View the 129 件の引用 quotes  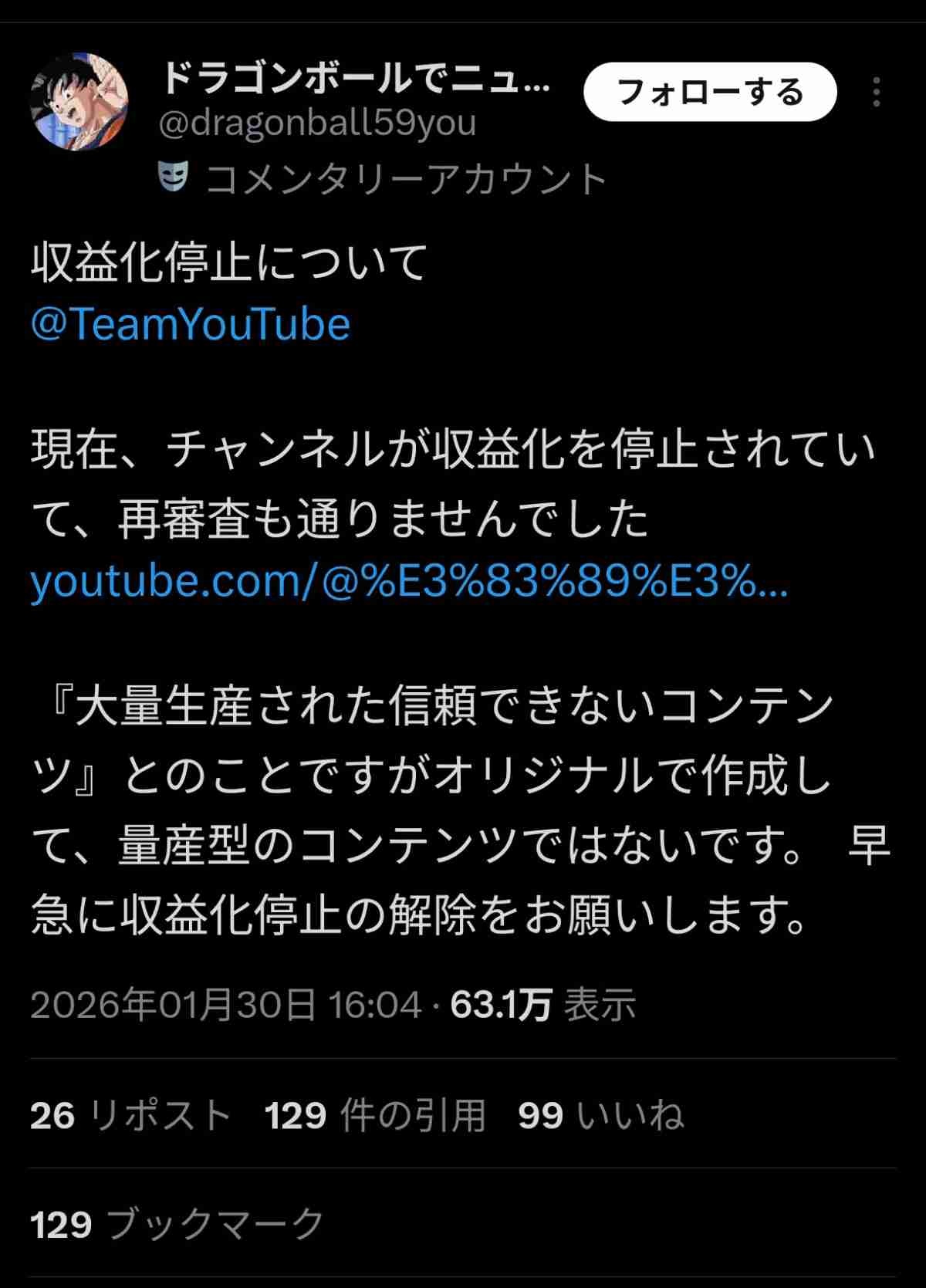pyautogui.click(x=376, y=1116)
